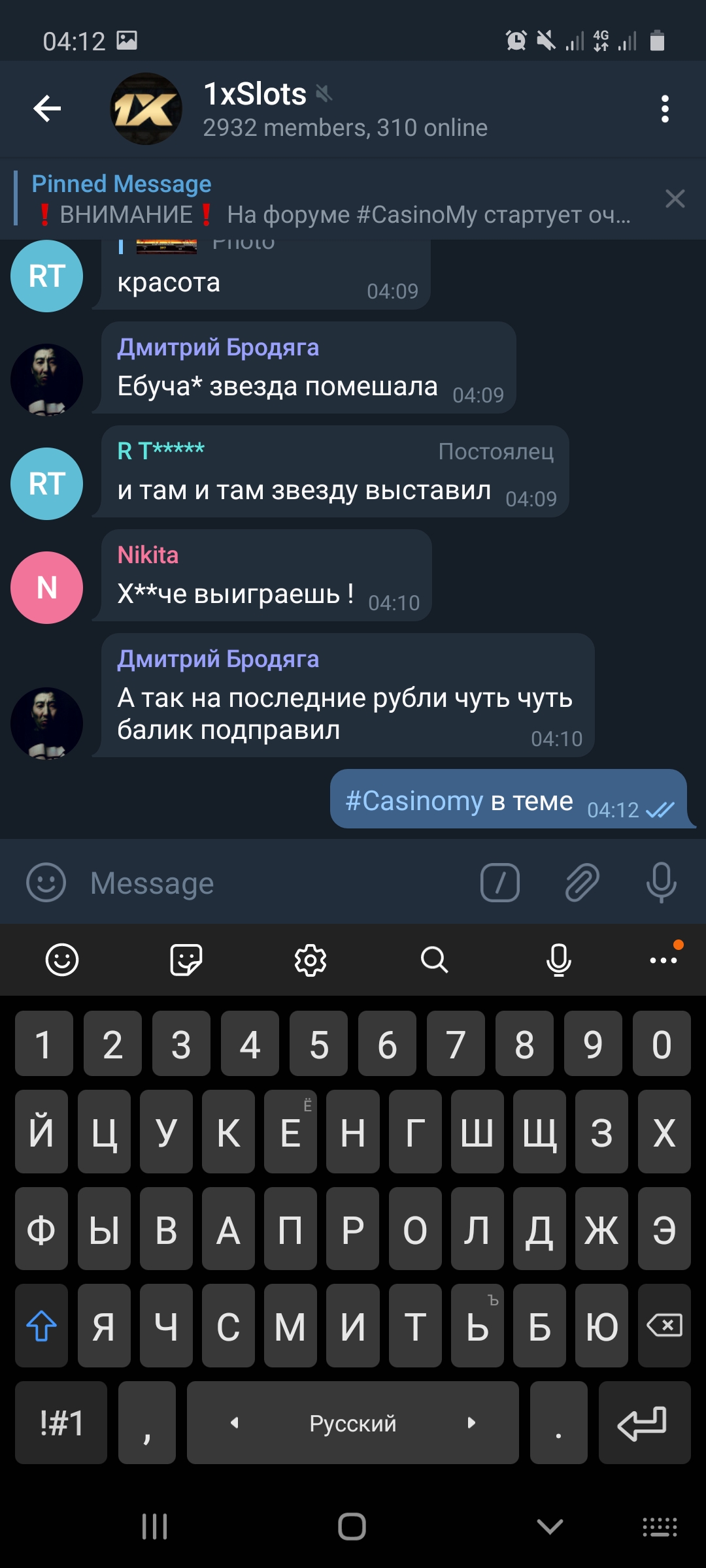Dismiss the pinned message banner

point(675,199)
